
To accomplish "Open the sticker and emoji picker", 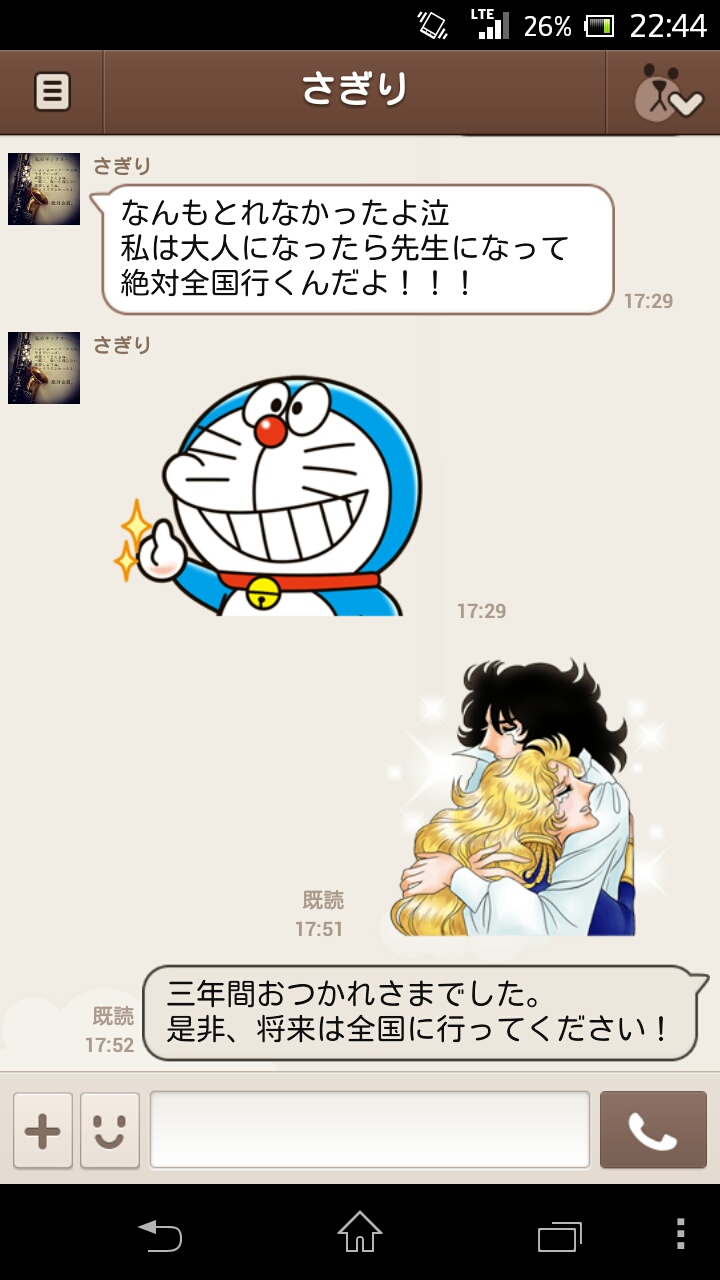I will 110,1130.
